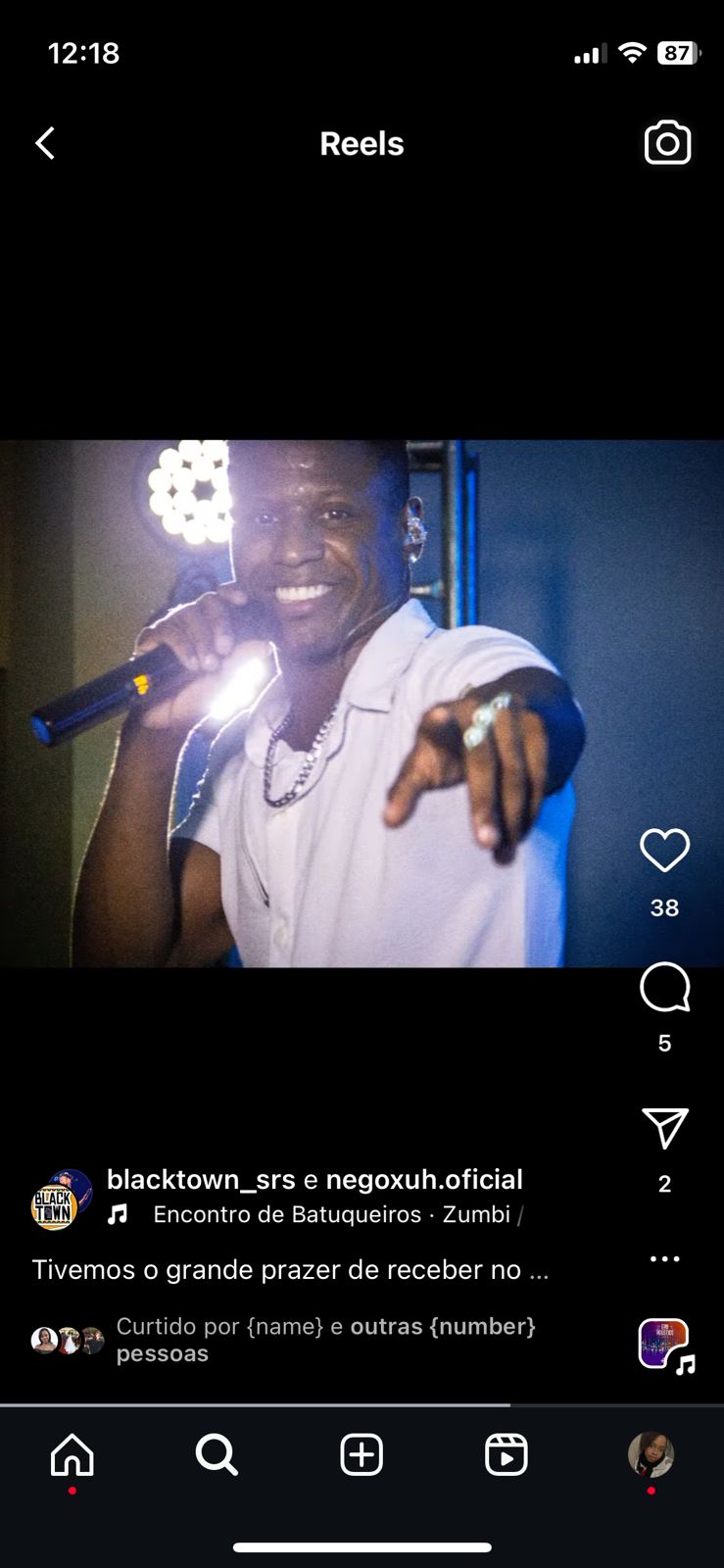Go back from Reels
This screenshot has height=1568, width=724.
(x=45, y=144)
